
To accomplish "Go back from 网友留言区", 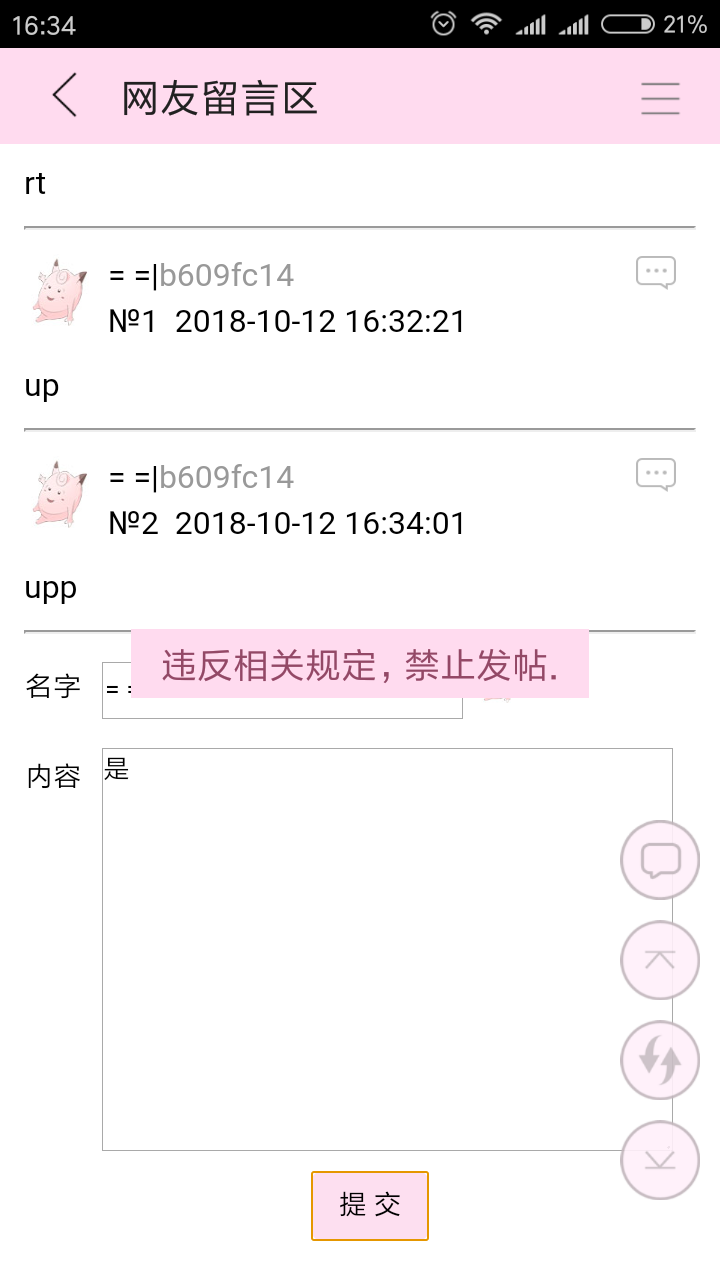I will (65, 97).
